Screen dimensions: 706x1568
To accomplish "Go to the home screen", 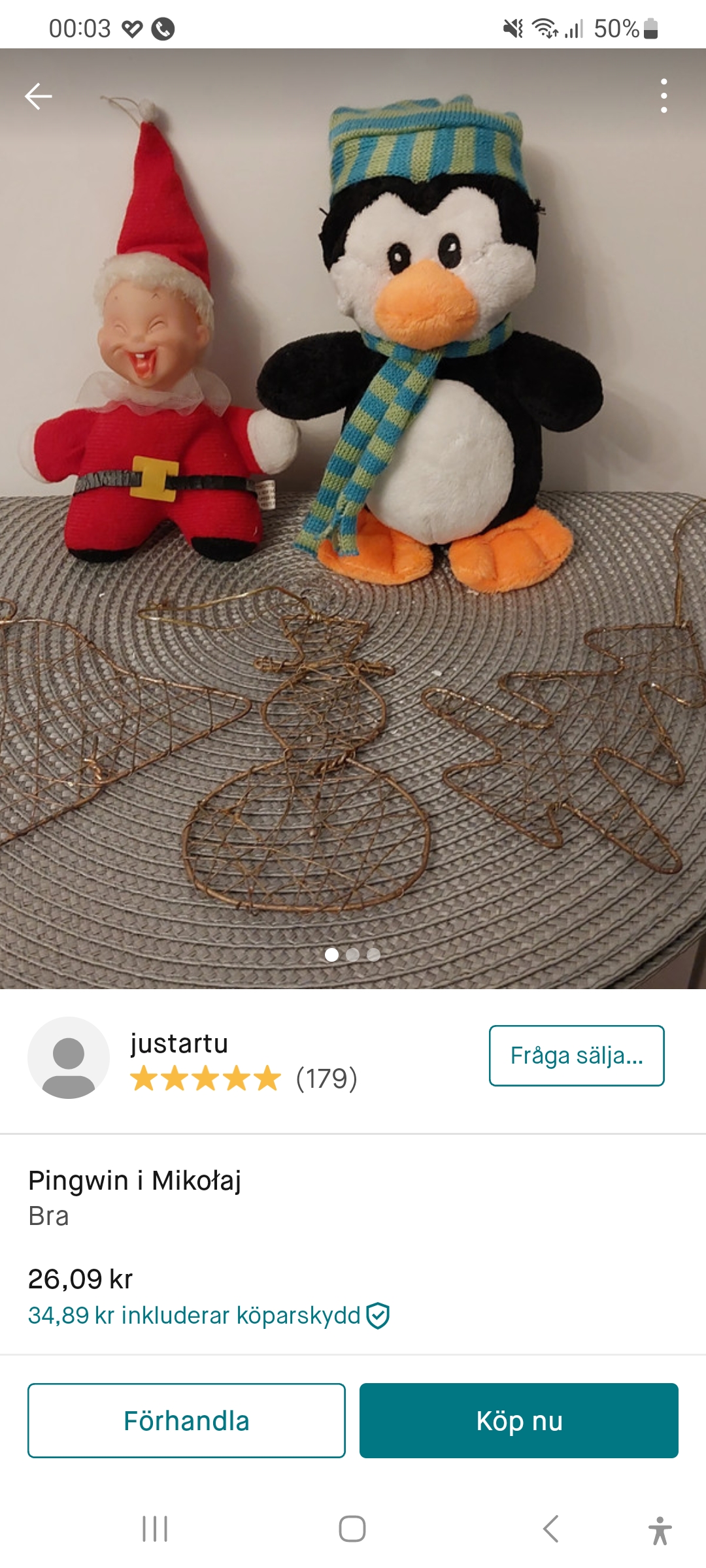I will tap(352, 1529).
